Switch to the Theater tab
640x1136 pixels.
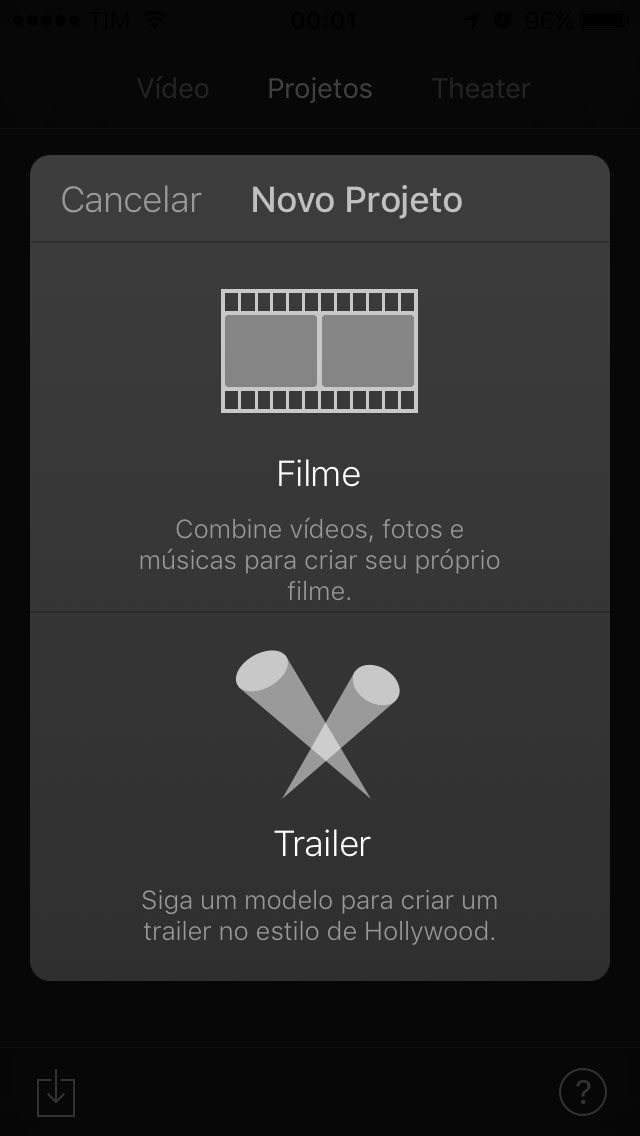[x=481, y=89]
